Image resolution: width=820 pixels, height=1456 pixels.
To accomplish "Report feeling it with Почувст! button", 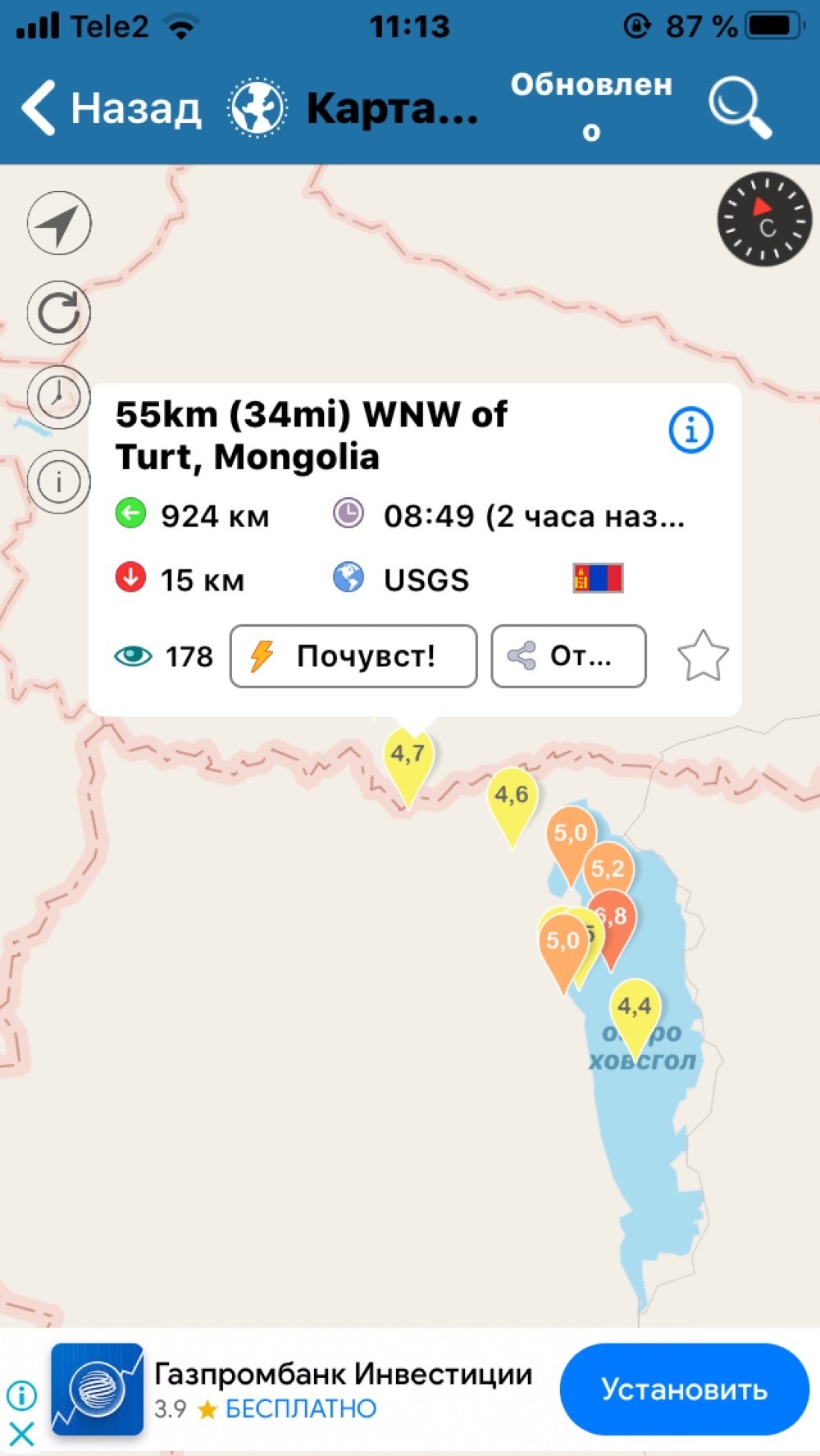I will point(353,656).
